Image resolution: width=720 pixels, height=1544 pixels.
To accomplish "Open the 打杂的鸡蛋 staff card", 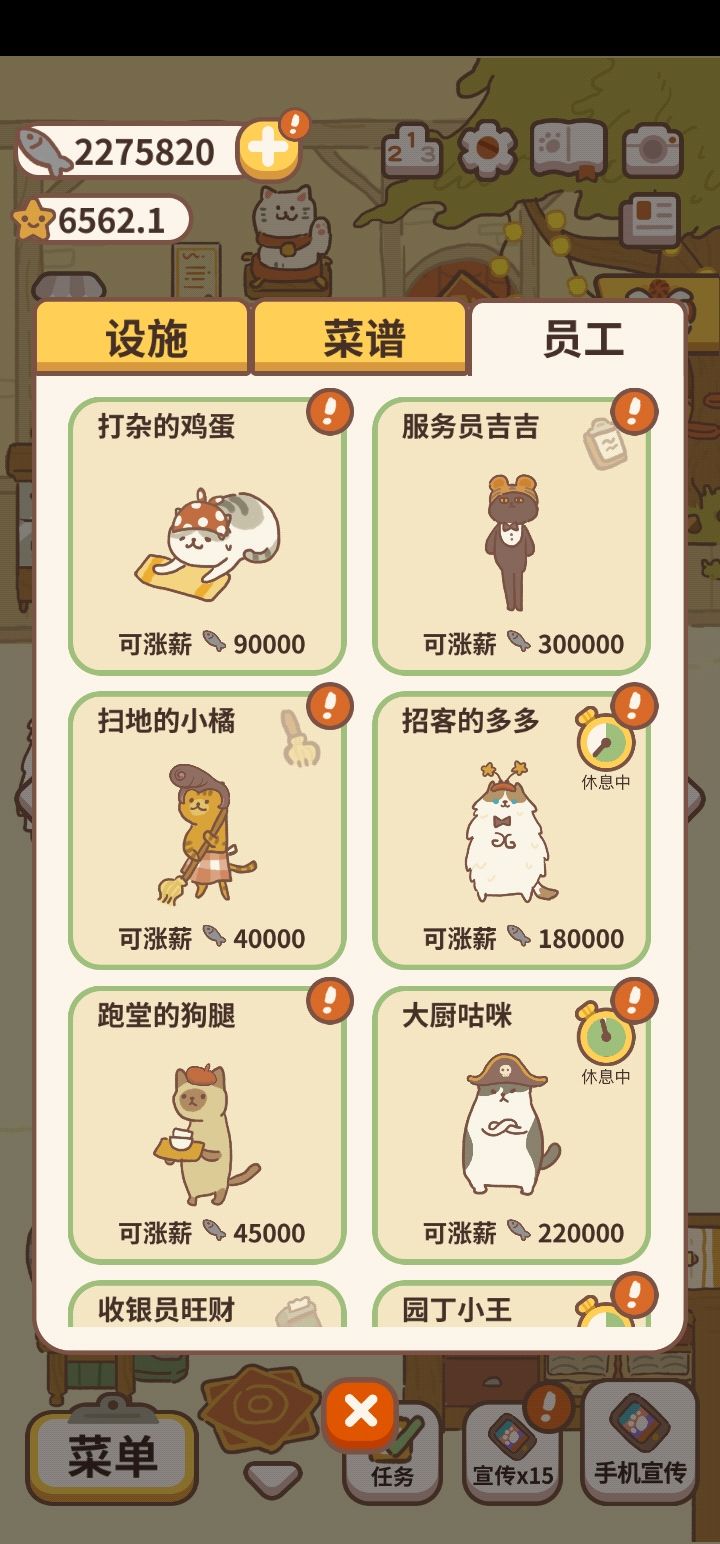I will (207, 536).
